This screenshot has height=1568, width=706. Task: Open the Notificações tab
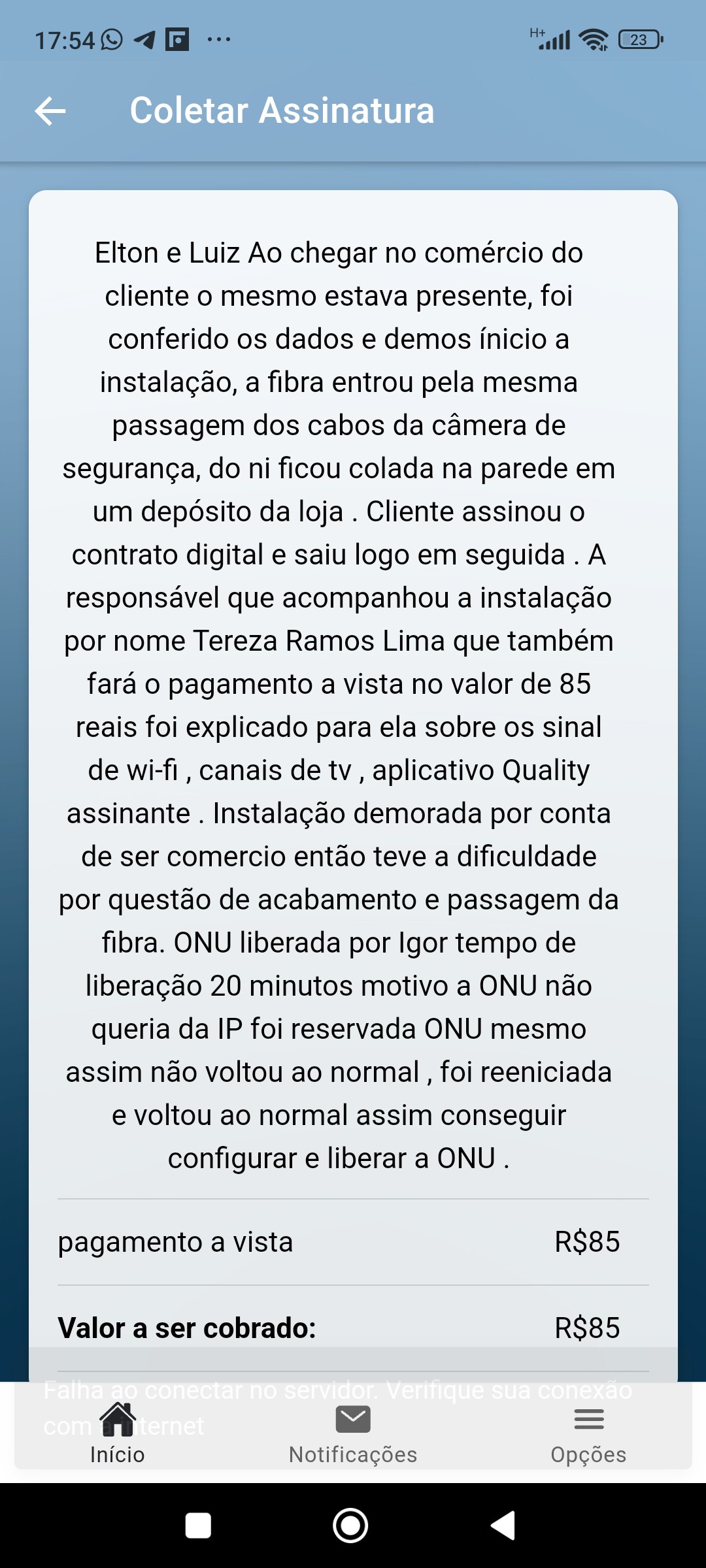point(353,1433)
